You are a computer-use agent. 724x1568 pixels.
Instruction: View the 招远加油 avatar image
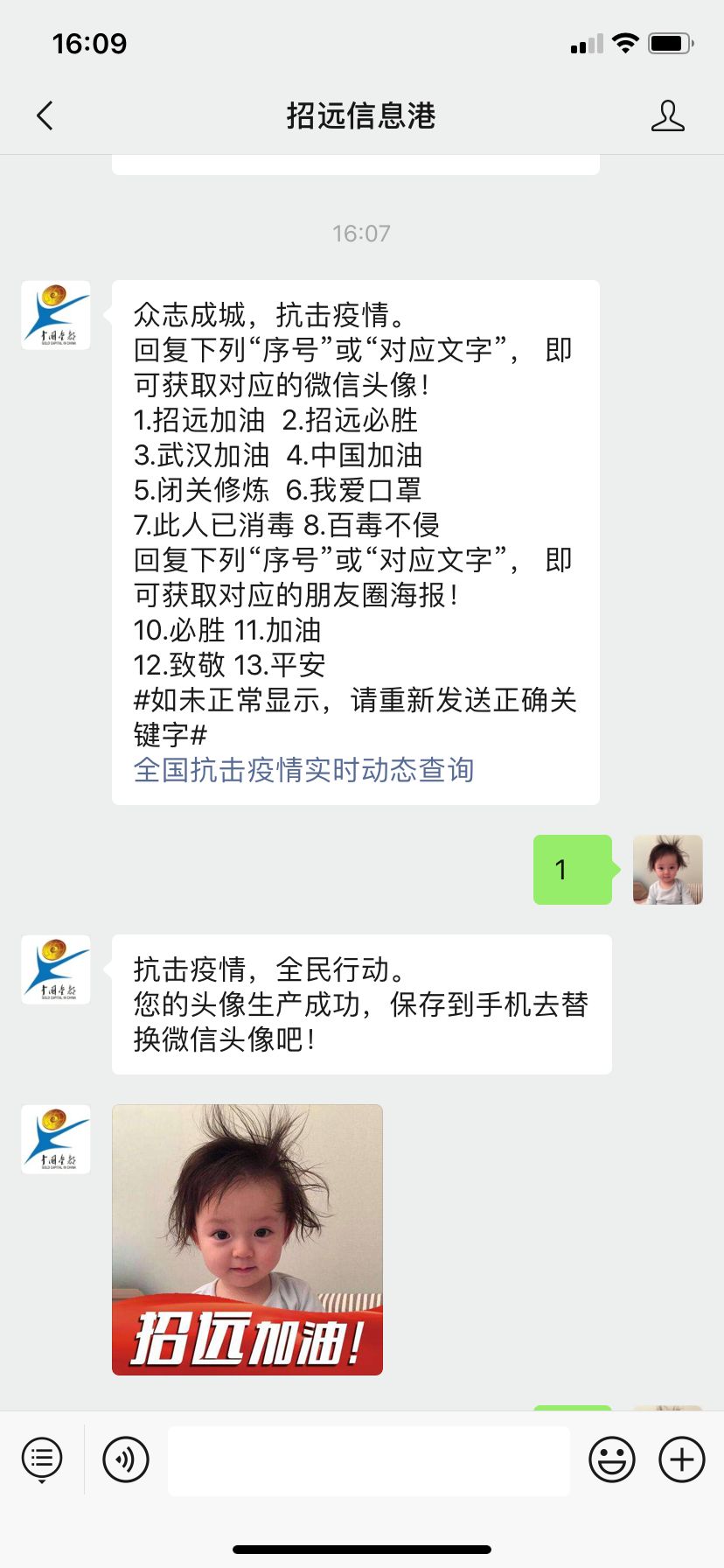tap(247, 1239)
